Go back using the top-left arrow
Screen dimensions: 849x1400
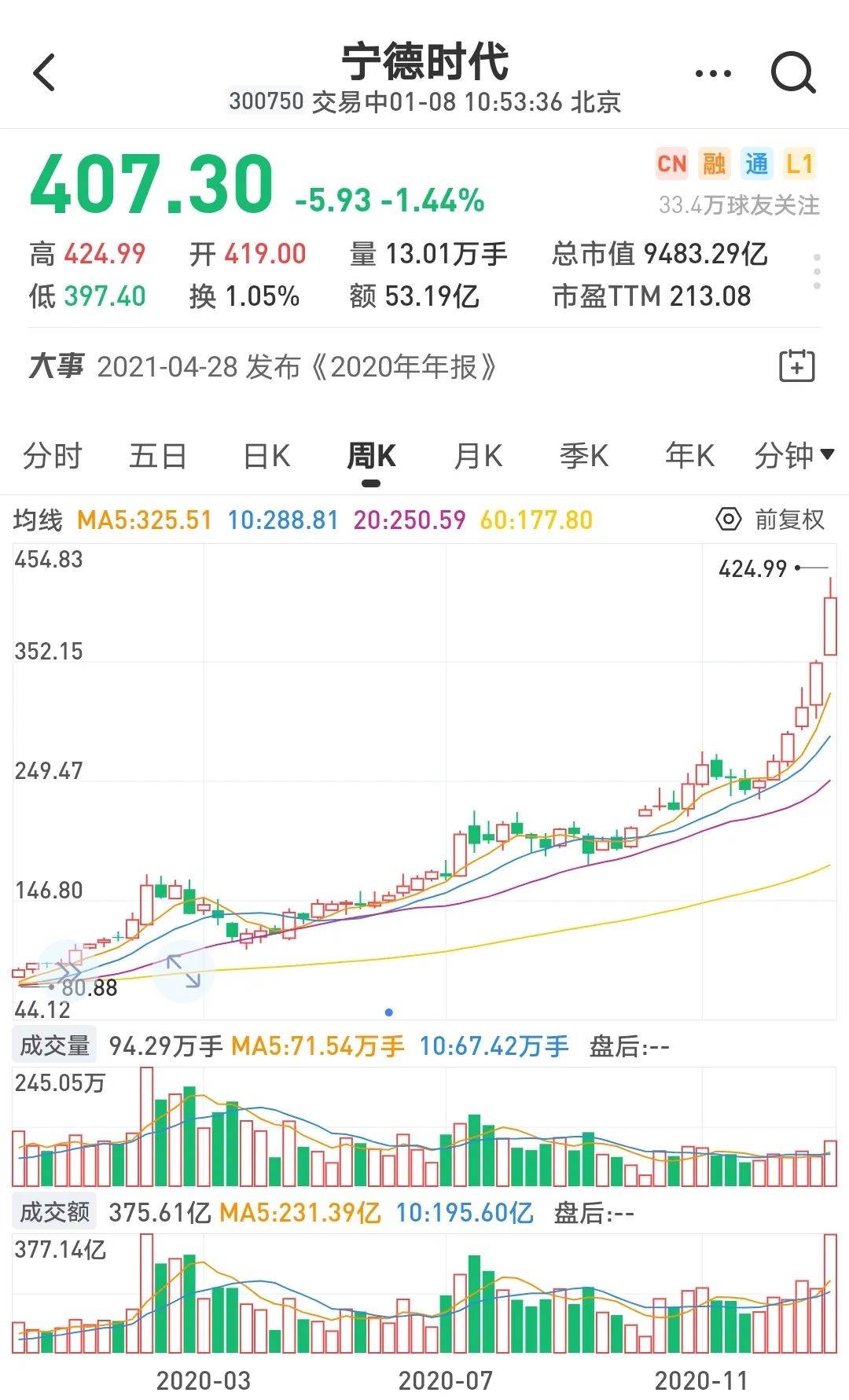click(45, 73)
